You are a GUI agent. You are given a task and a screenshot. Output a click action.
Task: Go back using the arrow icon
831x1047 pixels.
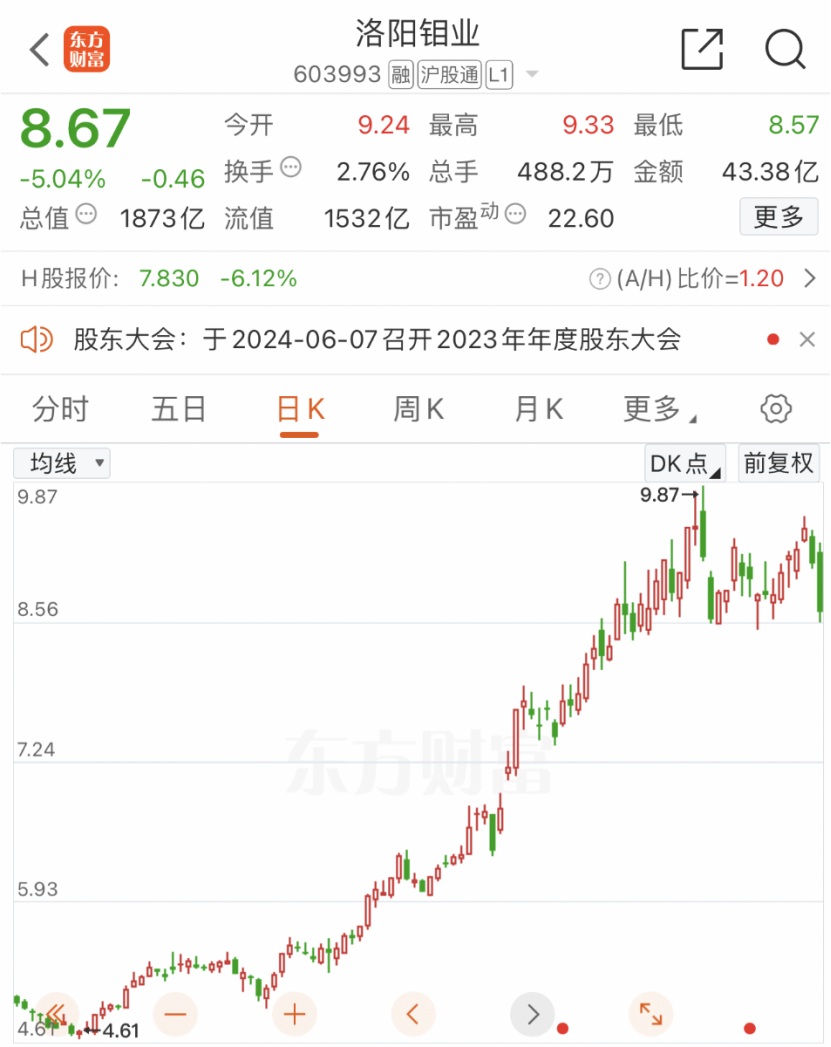click(x=40, y=49)
